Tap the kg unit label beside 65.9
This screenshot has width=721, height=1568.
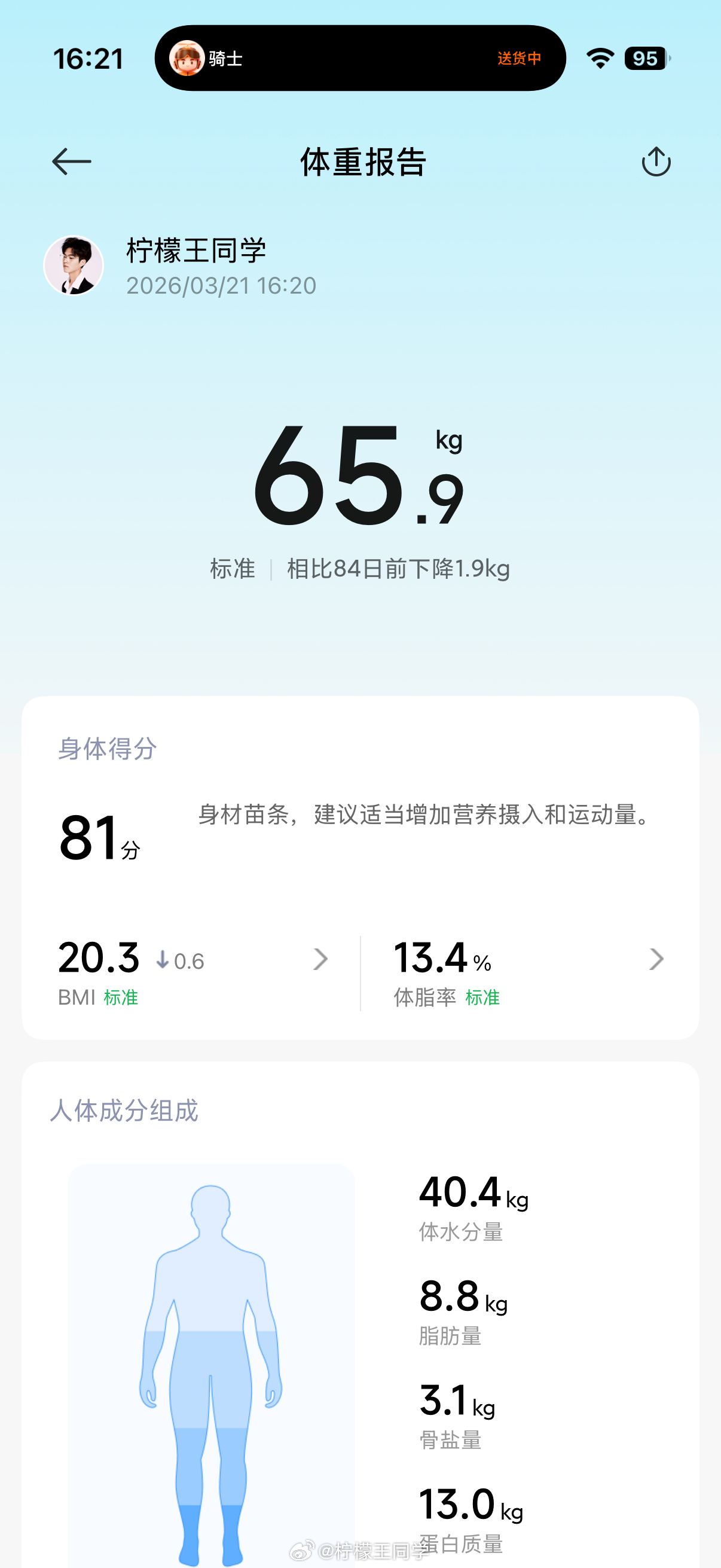click(448, 443)
